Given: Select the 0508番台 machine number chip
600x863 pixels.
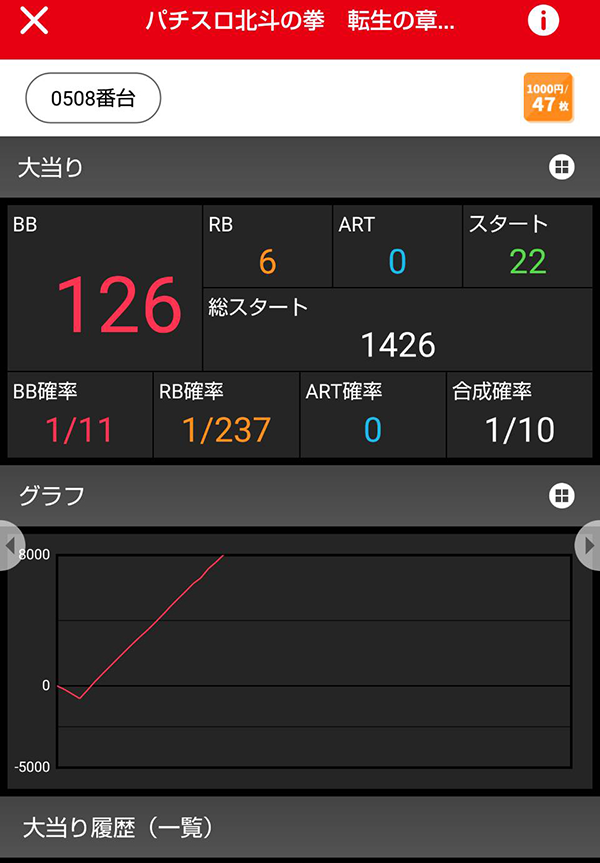Looking at the screenshot, I should pos(93,98).
